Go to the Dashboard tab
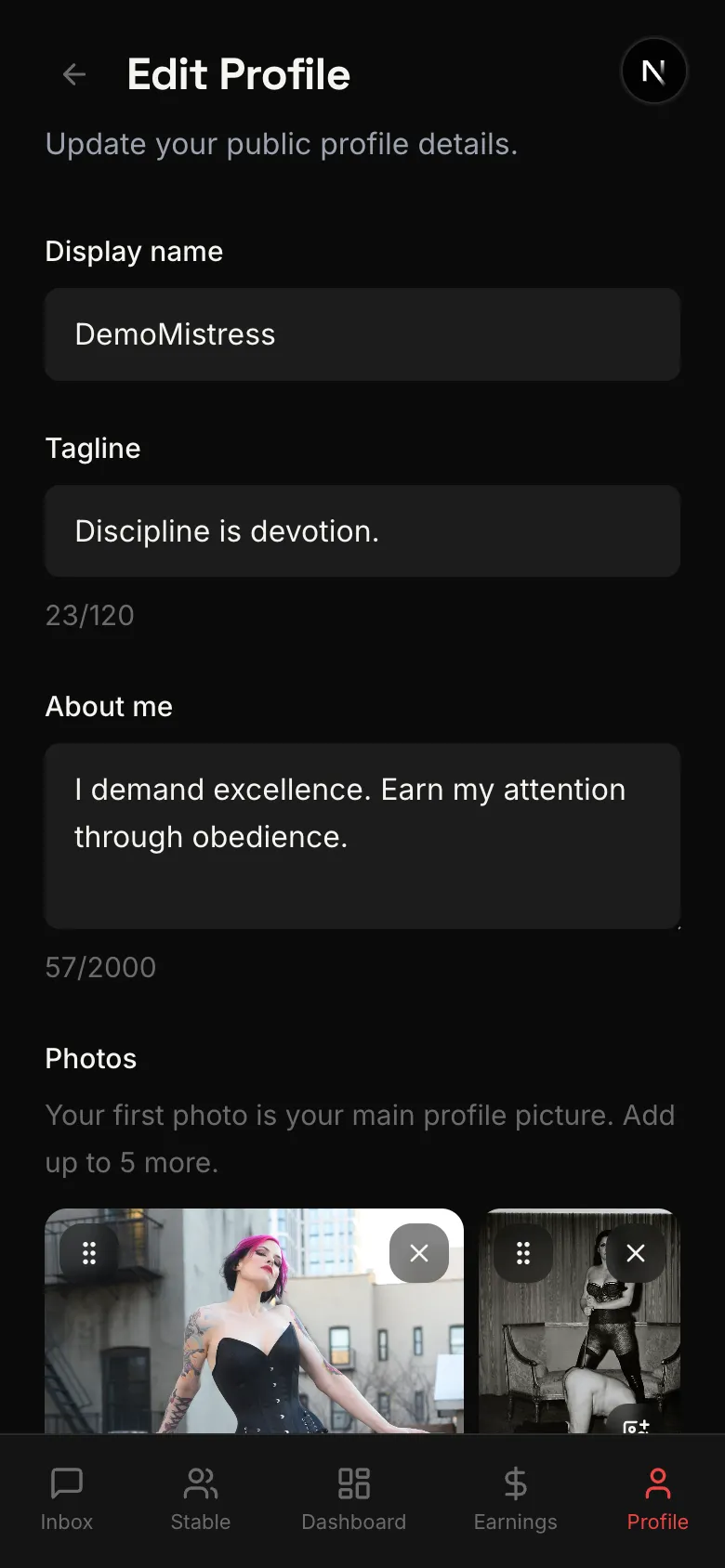Image resolution: width=725 pixels, height=1568 pixels. tap(354, 1498)
